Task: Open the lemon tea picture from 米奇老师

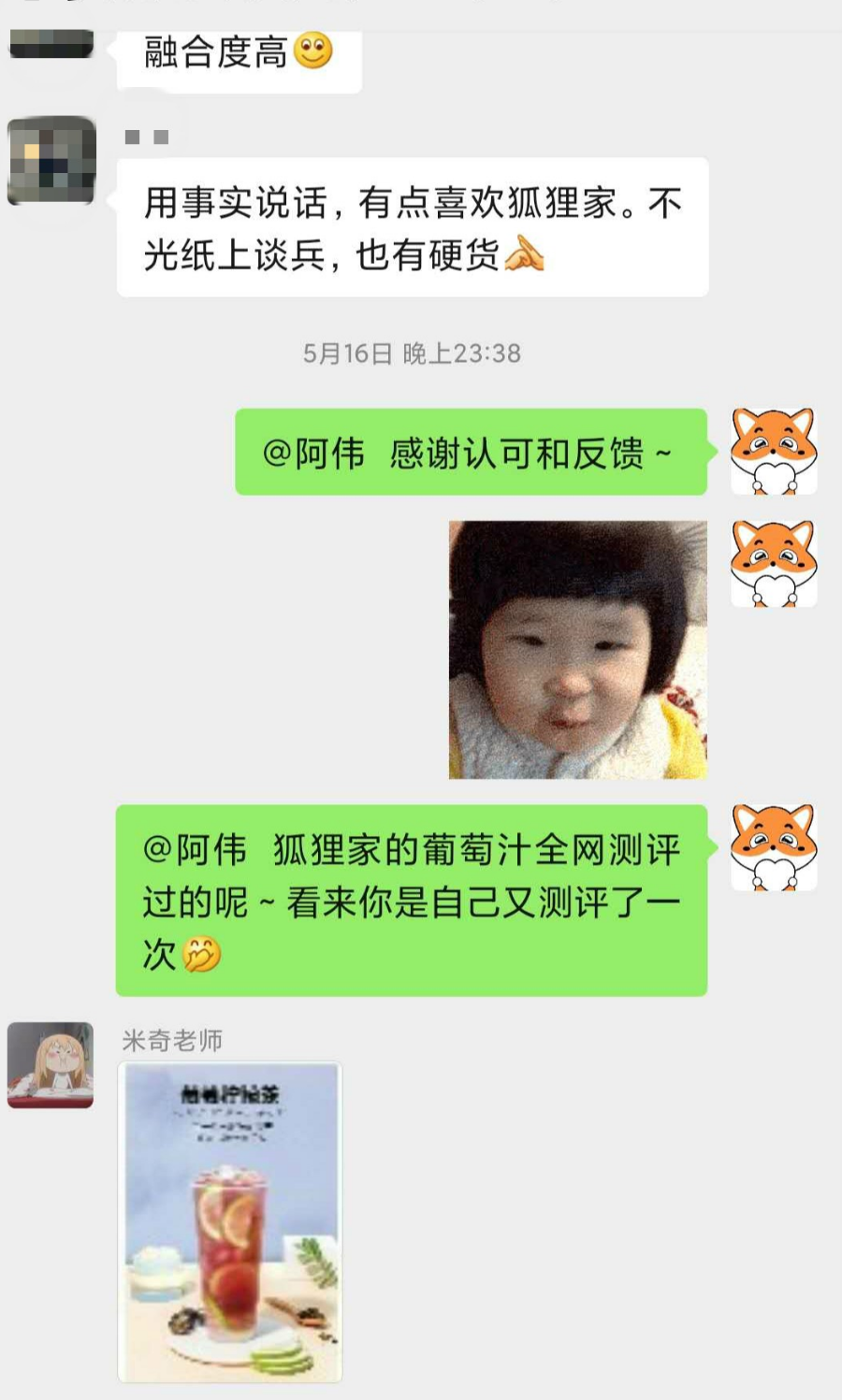Action: pyautogui.click(x=230, y=1221)
